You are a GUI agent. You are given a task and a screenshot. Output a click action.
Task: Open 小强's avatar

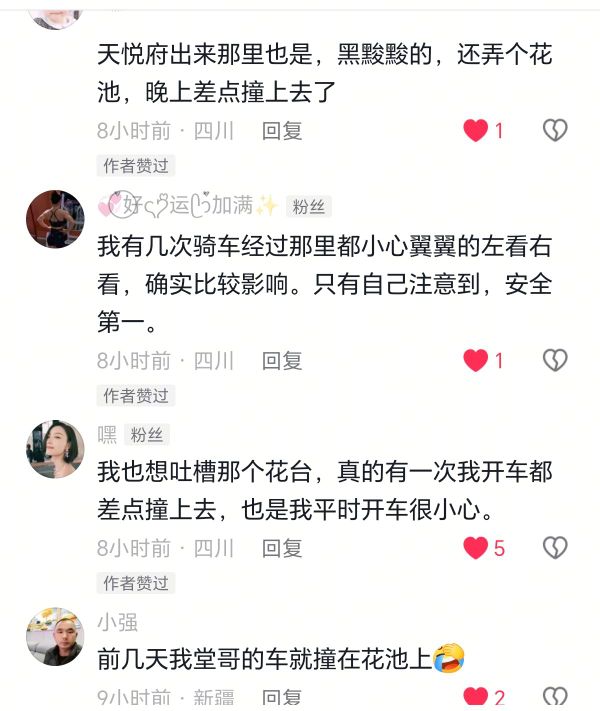(55, 636)
